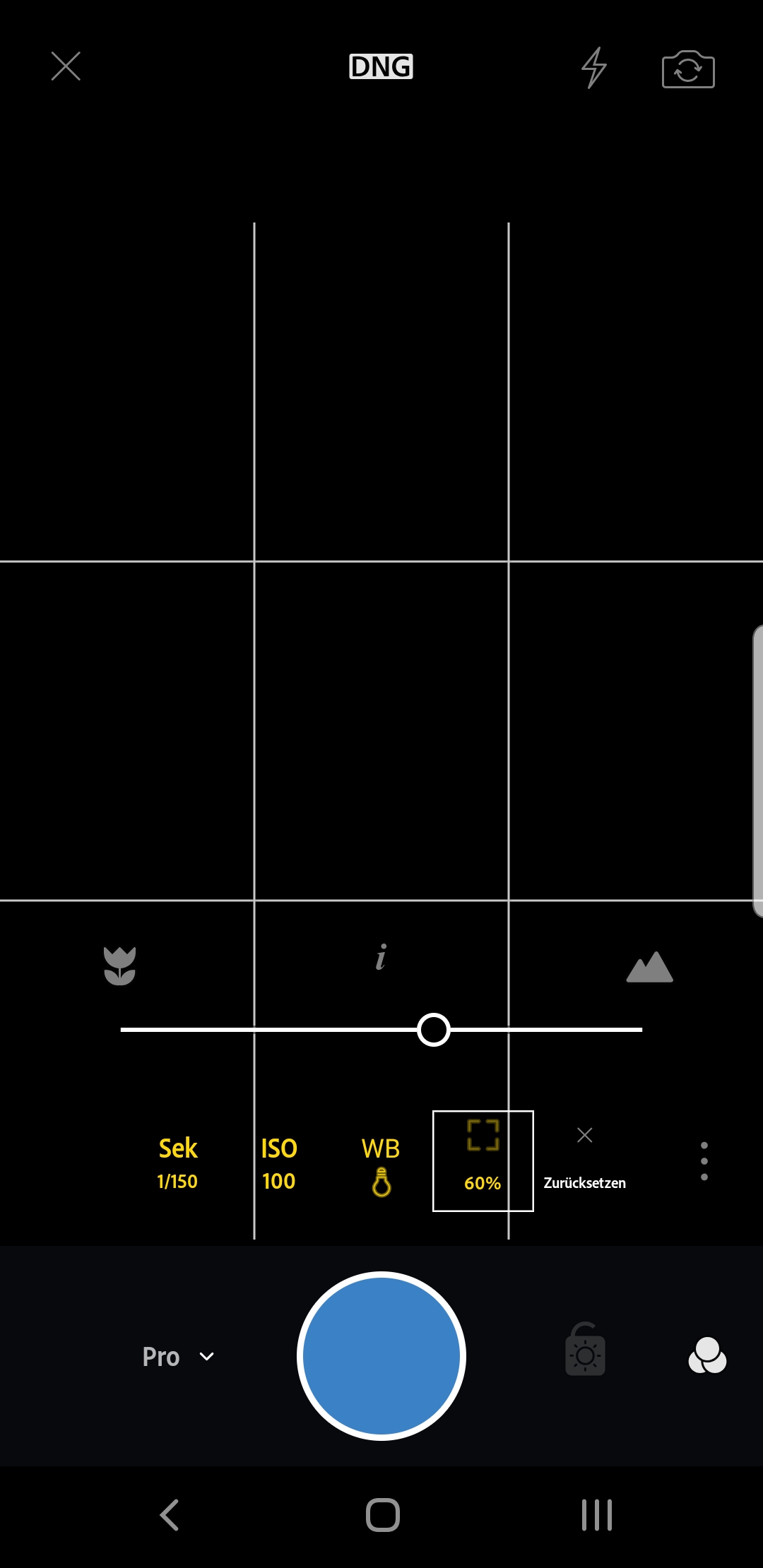The width and height of the screenshot is (763, 1568).
Task: Open the recent apps view
Action: [x=596, y=1515]
